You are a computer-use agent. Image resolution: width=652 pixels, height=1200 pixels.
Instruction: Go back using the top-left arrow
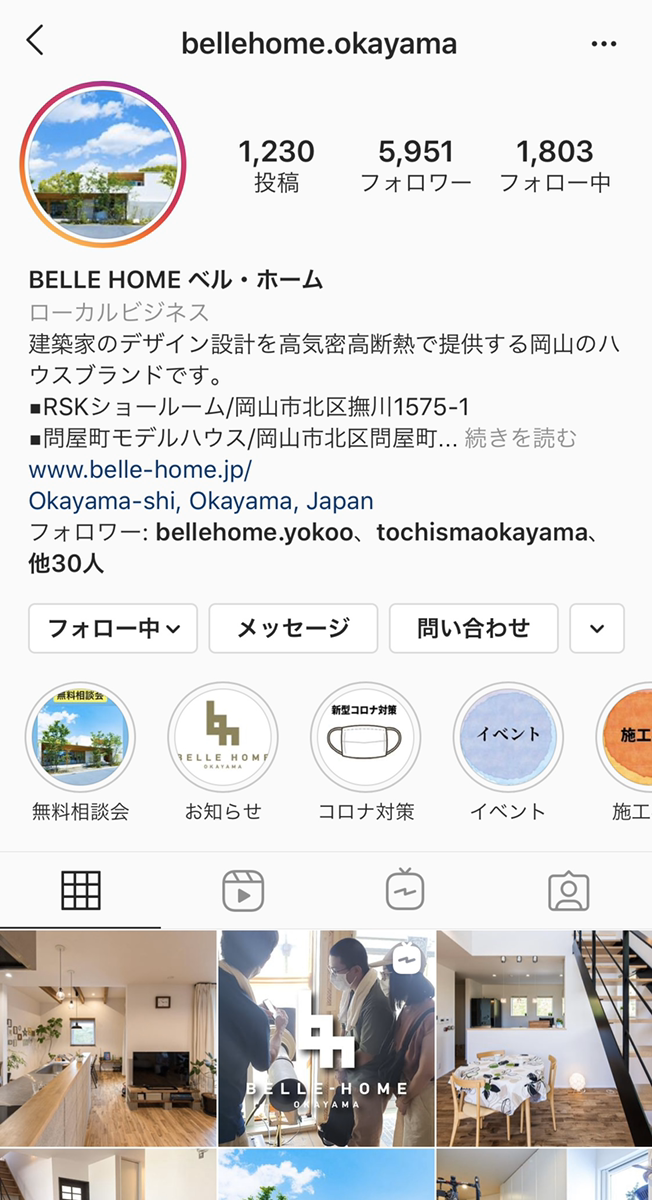35,41
